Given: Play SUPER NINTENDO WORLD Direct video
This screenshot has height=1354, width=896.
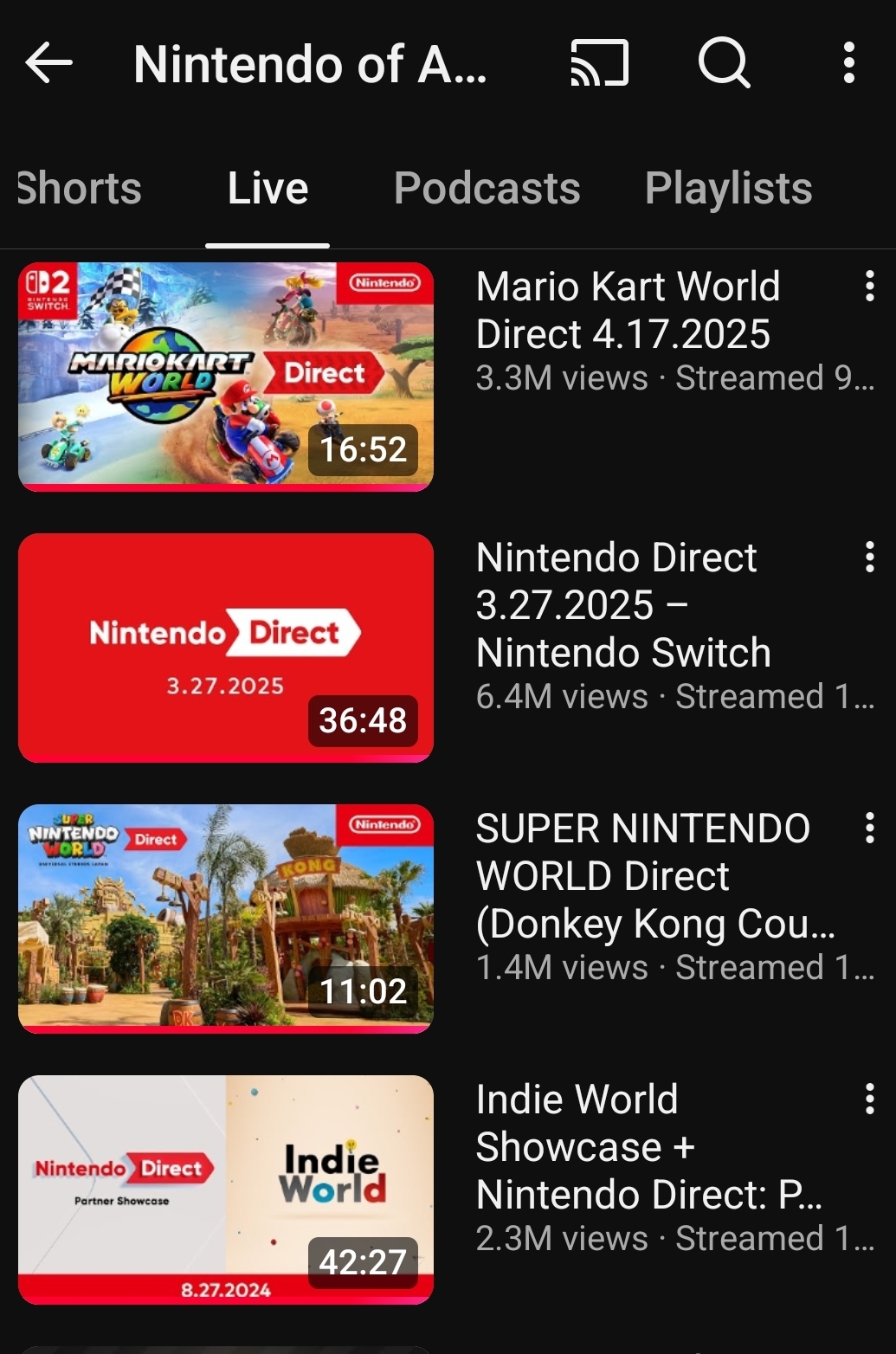Looking at the screenshot, I should (226, 919).
